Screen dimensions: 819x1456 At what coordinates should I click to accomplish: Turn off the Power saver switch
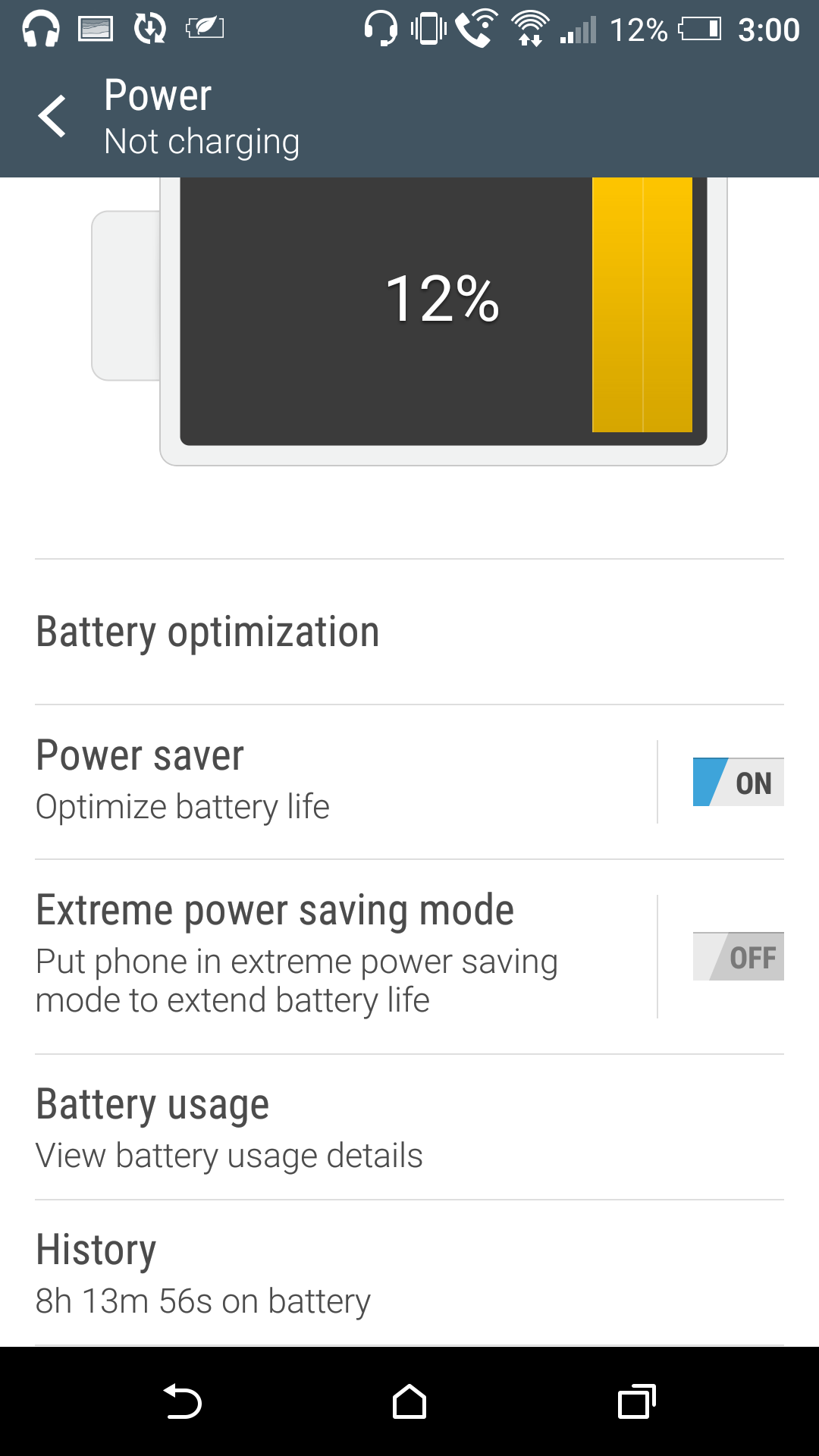pos(737,782)
